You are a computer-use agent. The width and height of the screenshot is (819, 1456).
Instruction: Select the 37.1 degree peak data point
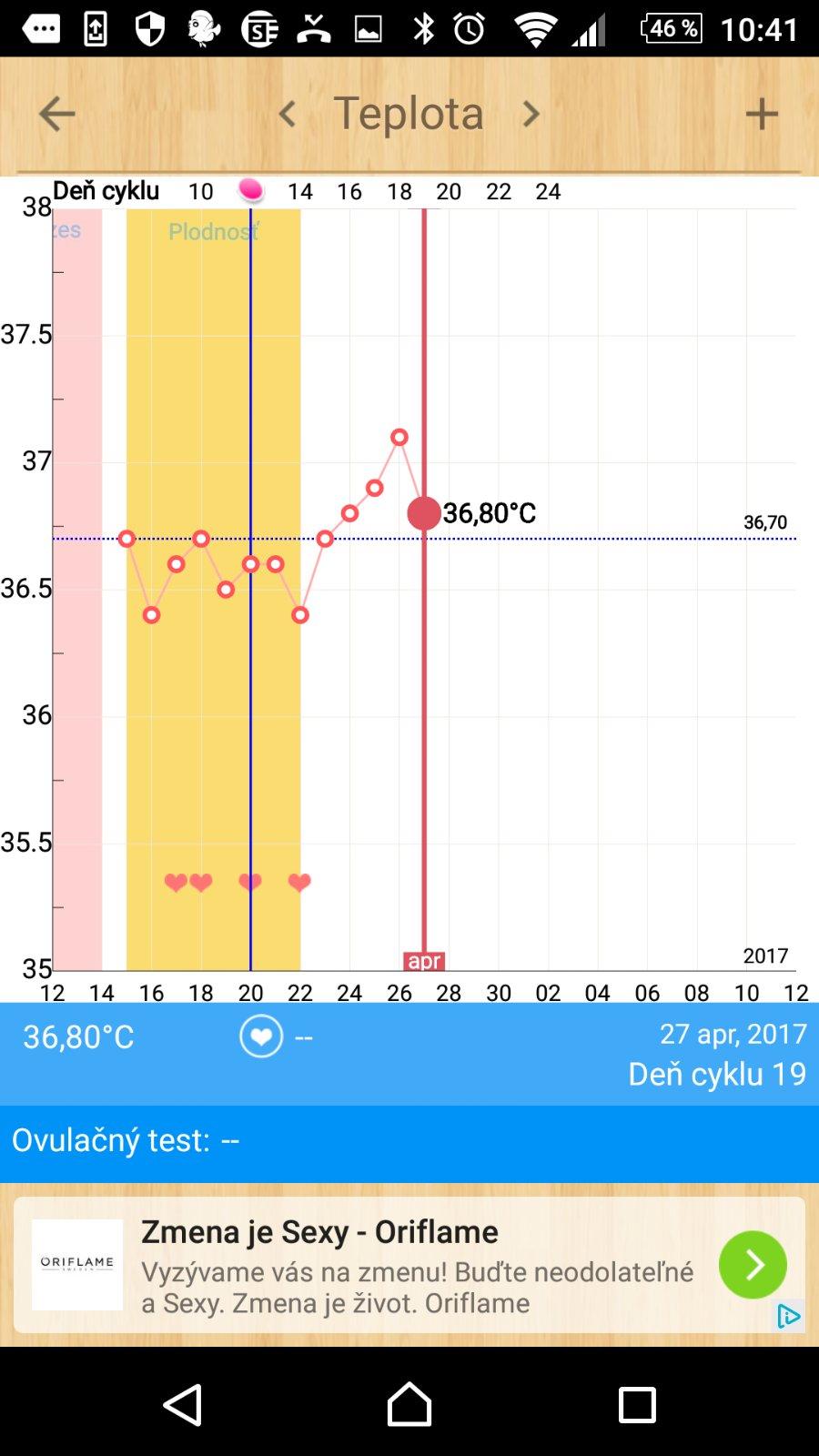[x=399, y=438]
